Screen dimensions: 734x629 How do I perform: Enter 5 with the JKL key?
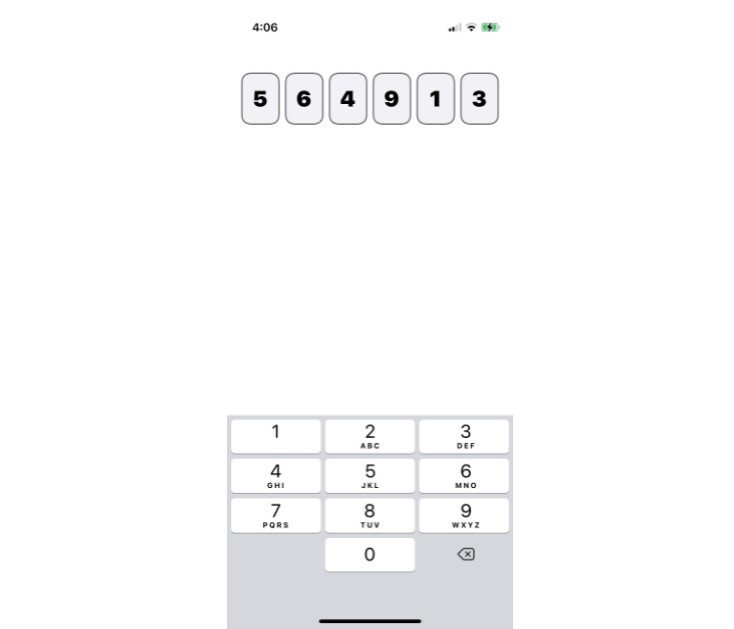coord(370,475)
